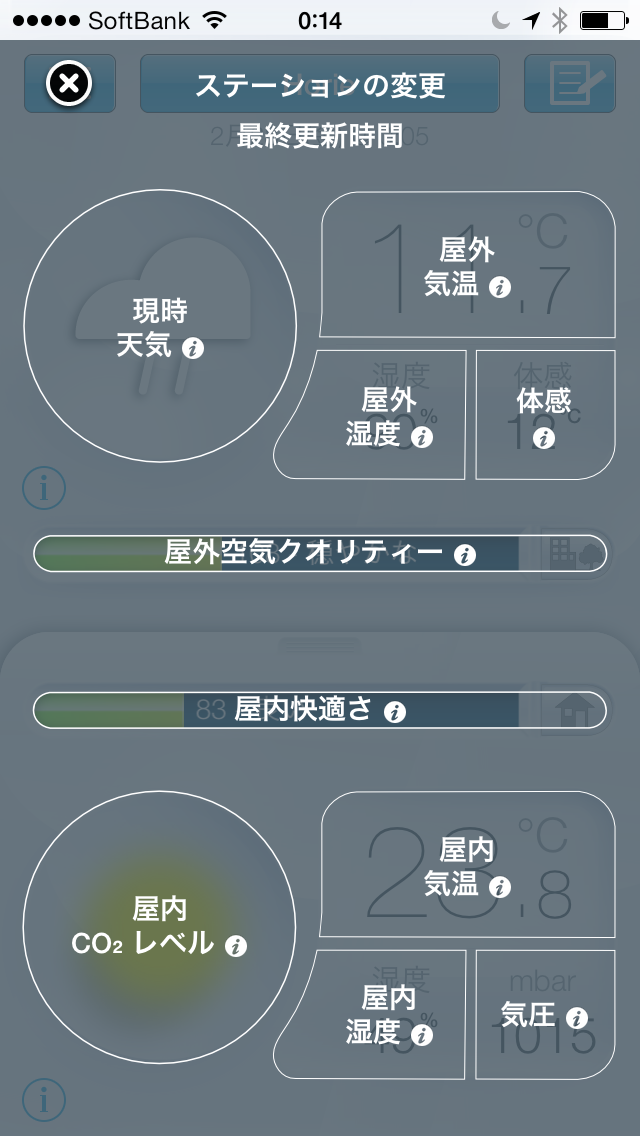Tap the 屋内 CO₂ レベル circle
Image resolution: width=640 pixels, height=1136 pixels.
click(160, 927)
